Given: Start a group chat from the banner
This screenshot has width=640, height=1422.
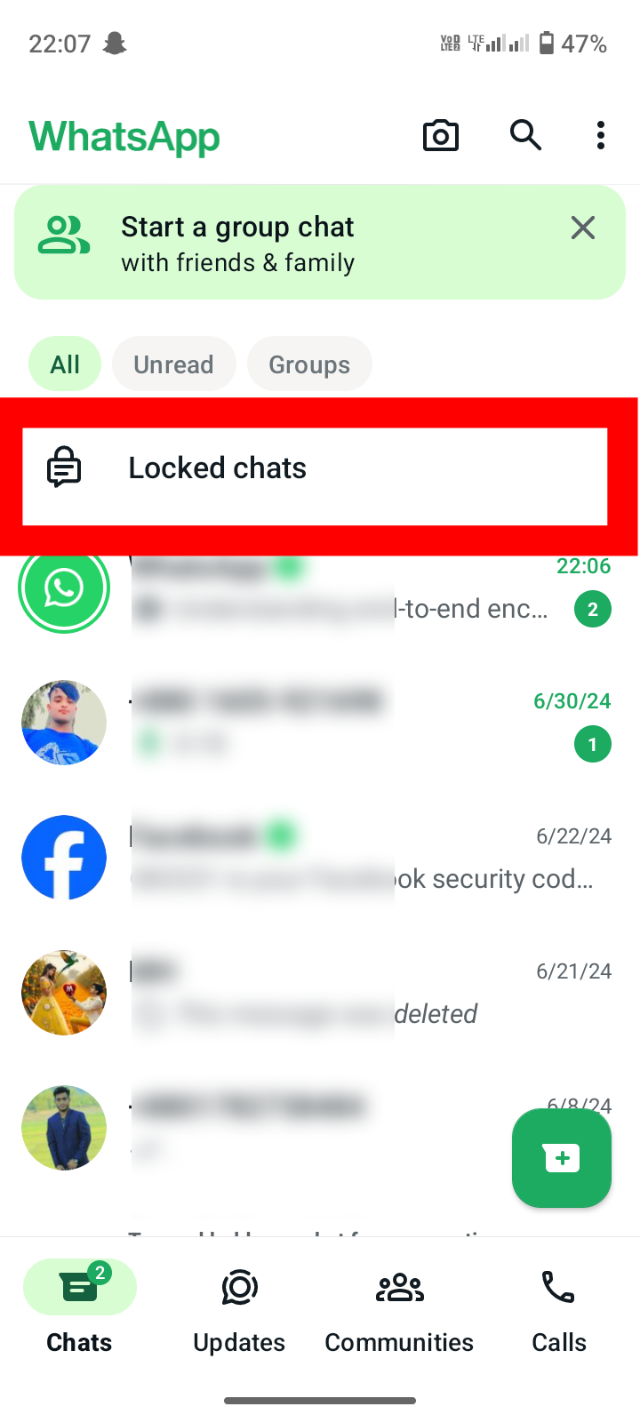Looking at the screenshot, I should [x=237, y=243].
